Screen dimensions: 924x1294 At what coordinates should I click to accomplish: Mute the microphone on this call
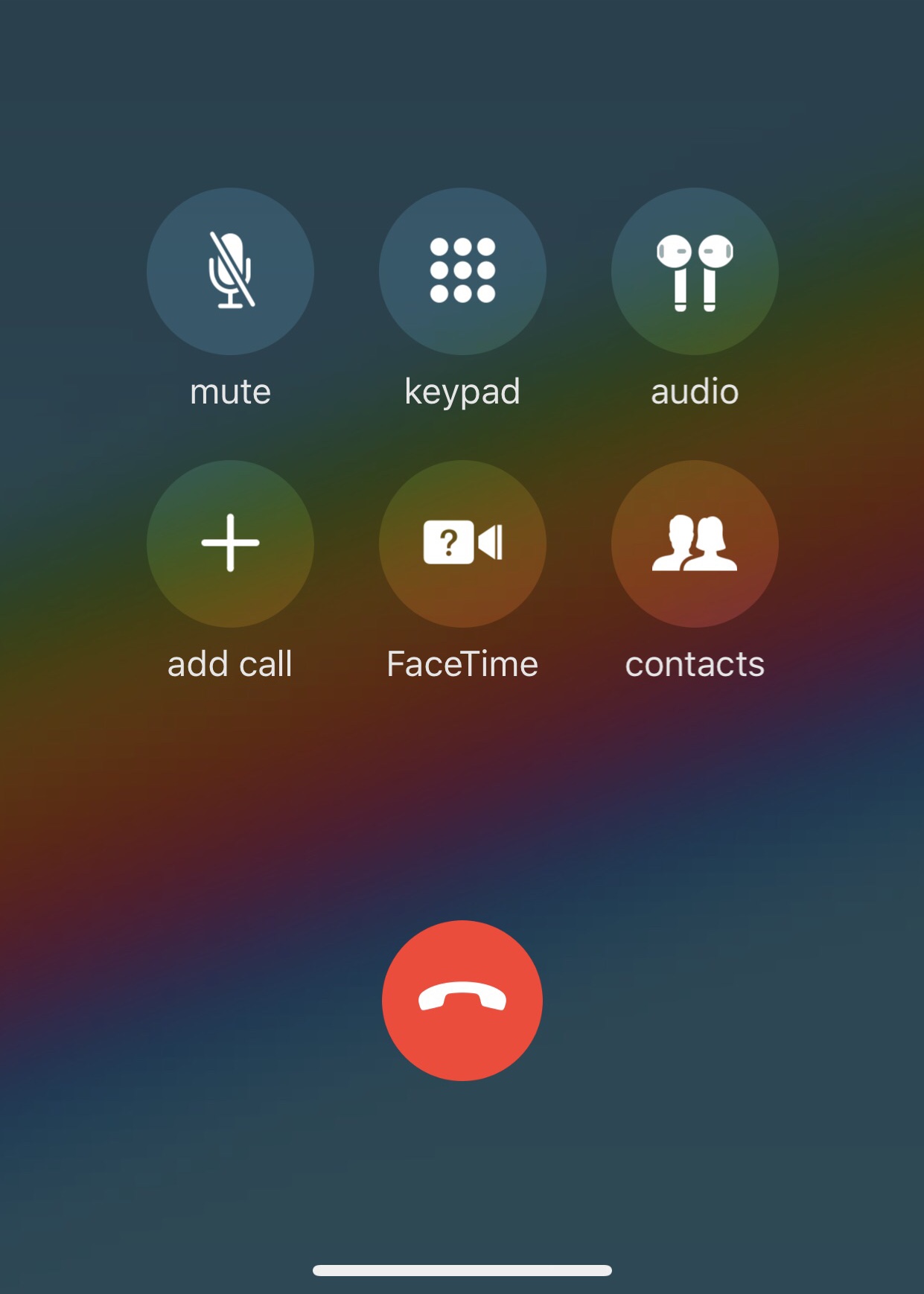click(230, 271)
